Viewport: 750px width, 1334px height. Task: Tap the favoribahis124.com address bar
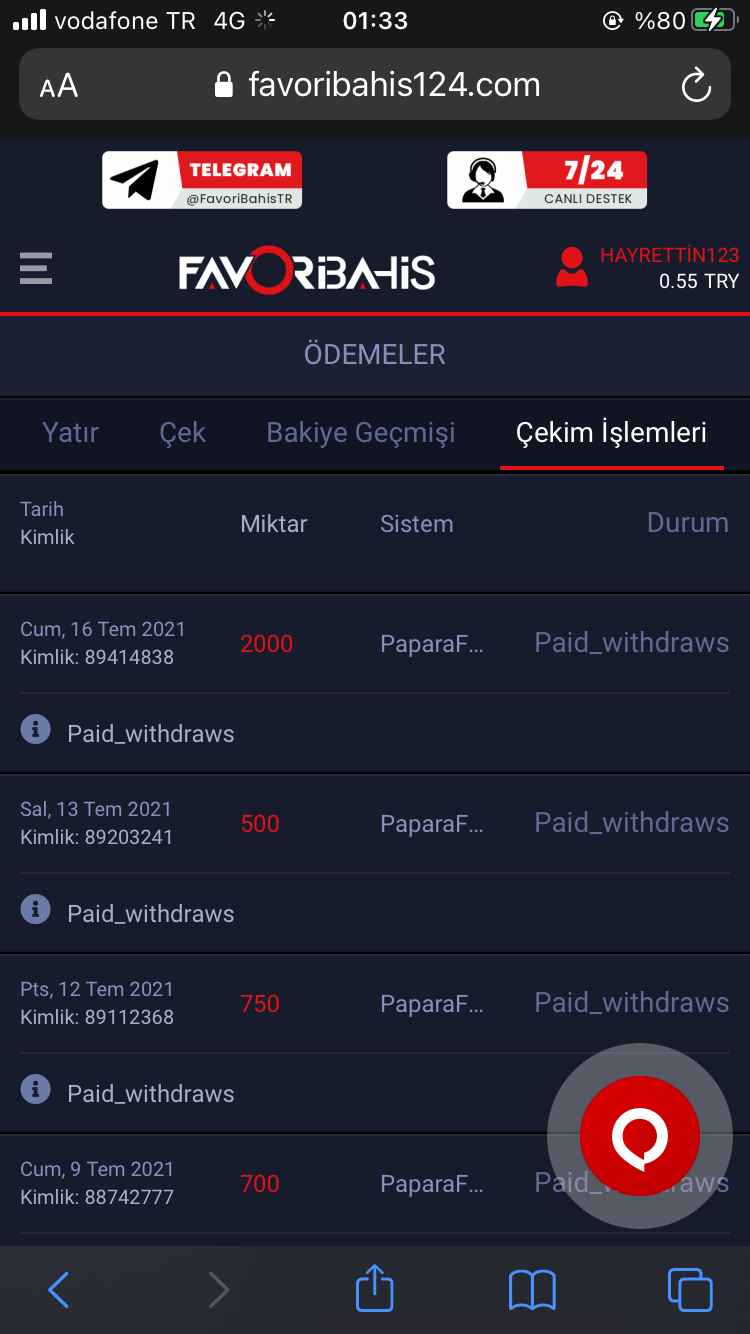tap(380, 85)
